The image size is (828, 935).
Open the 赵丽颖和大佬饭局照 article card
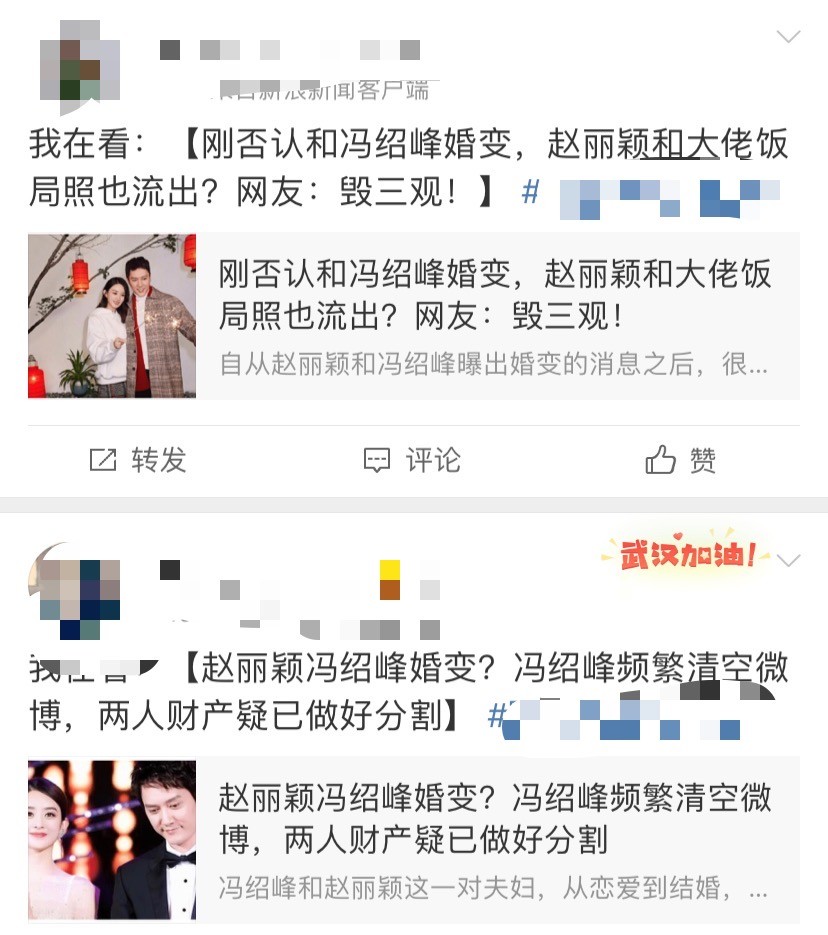tap(413, 316)
